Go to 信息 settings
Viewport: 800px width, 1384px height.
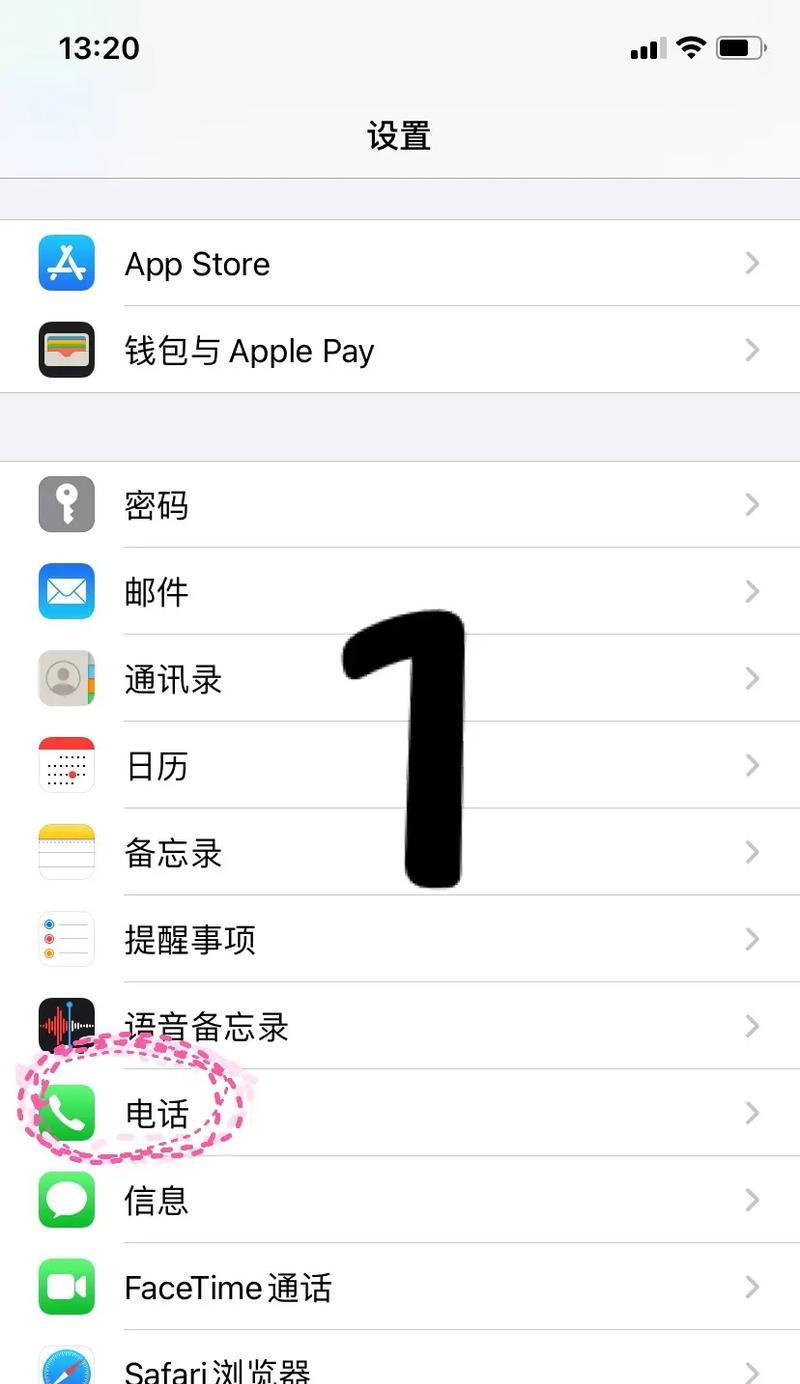[400, 1200]
